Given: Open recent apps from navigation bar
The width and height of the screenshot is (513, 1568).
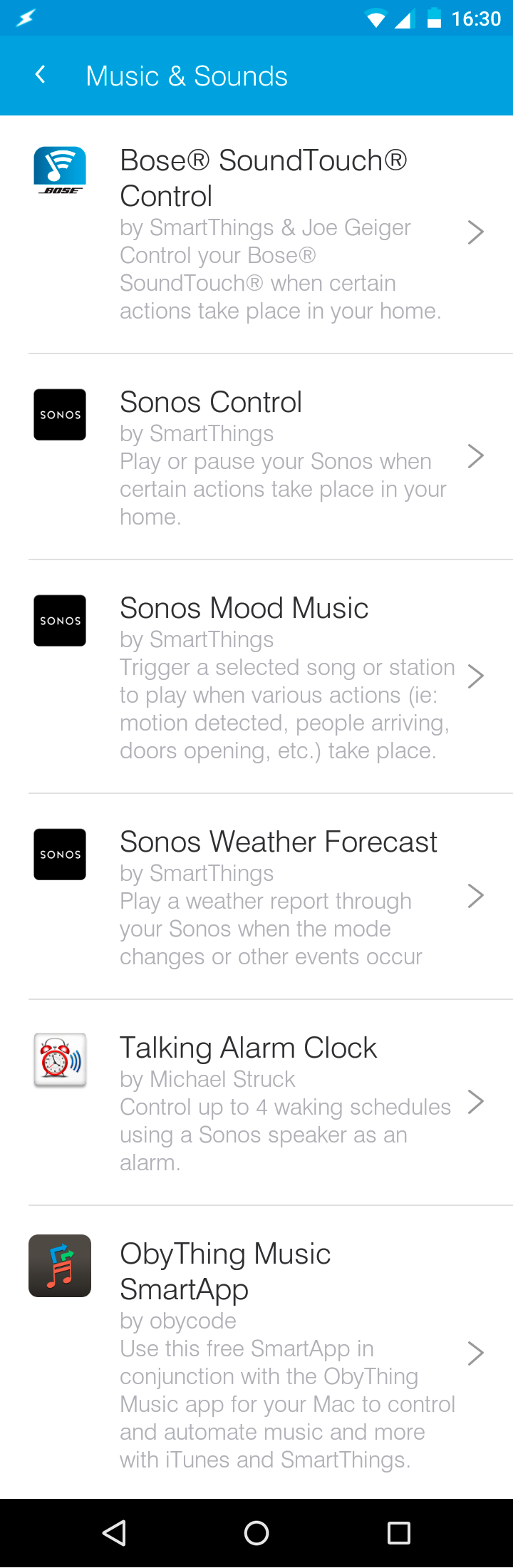Looking at the screenshot, I should (399, 1532).
